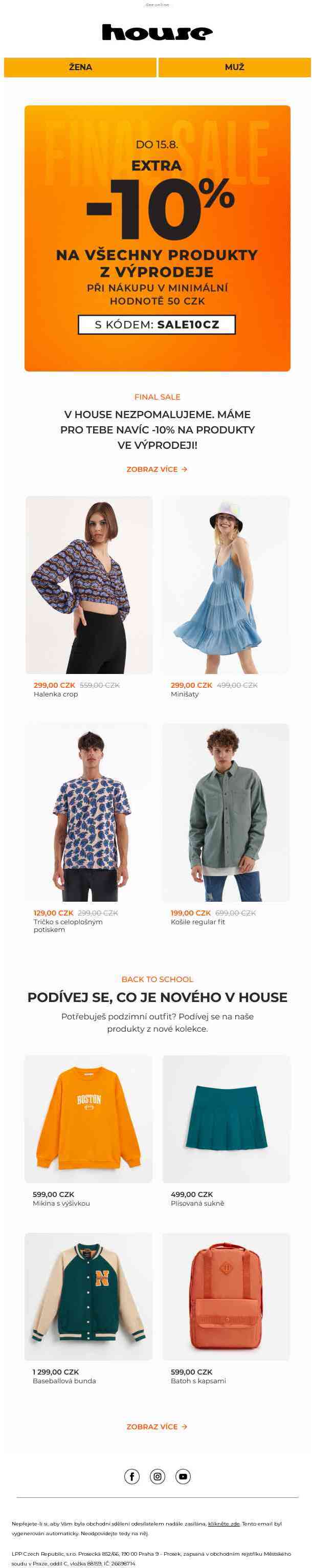
Task: Open the MUŽ category
Action: point(234,68)
